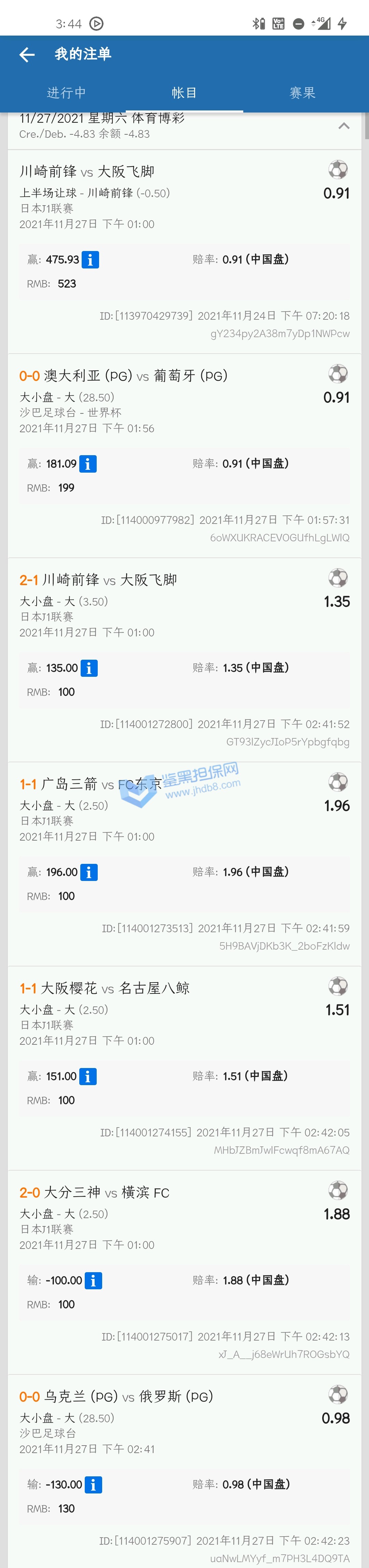Select the 帐目 tab
This screenshot has height=1568, width=369.
click(x=184, y=93)
